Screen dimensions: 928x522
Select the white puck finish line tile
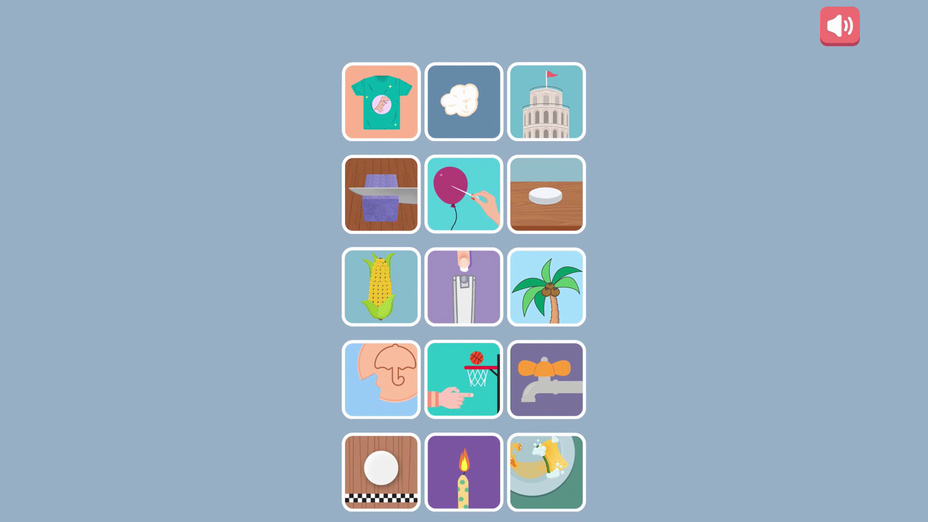tap(381, 472)
